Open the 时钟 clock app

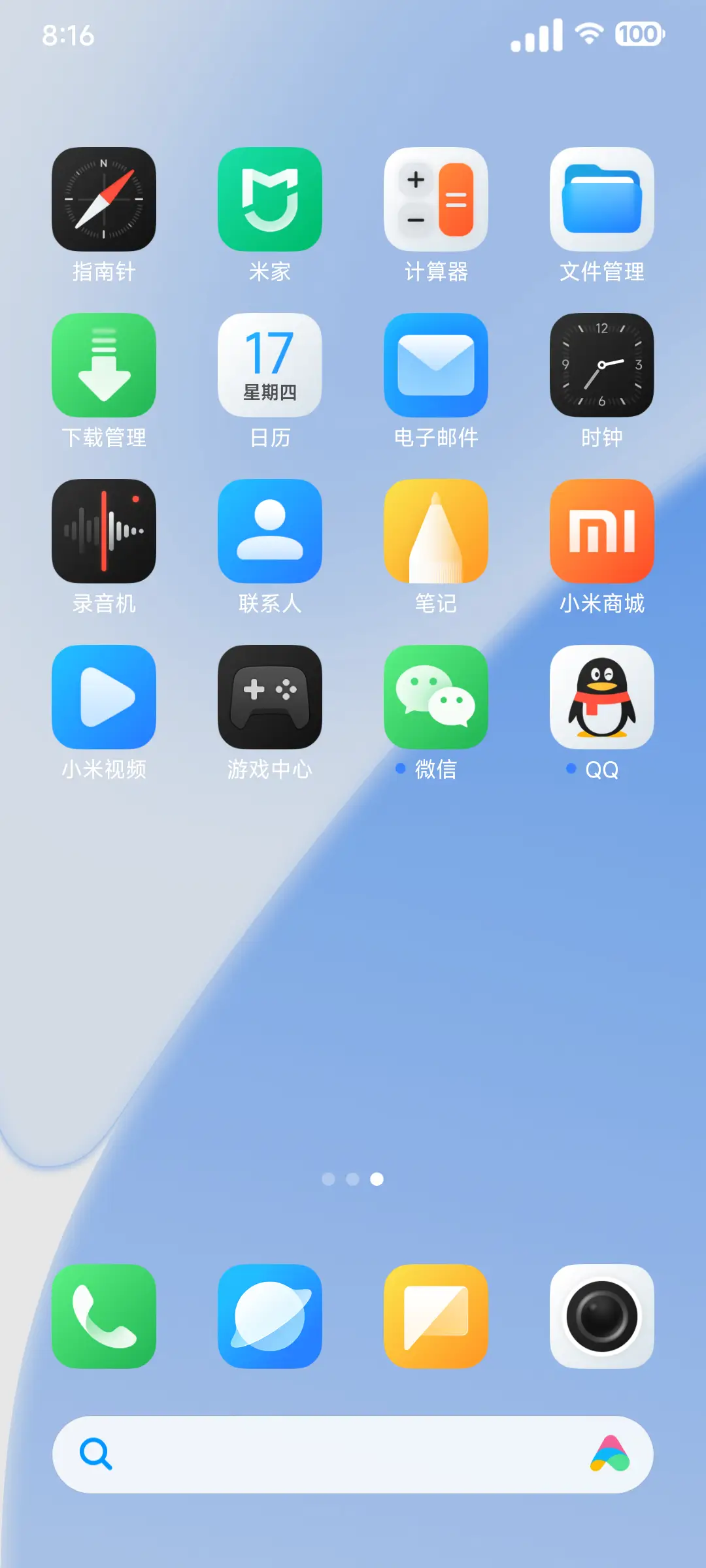pos(602,366)
